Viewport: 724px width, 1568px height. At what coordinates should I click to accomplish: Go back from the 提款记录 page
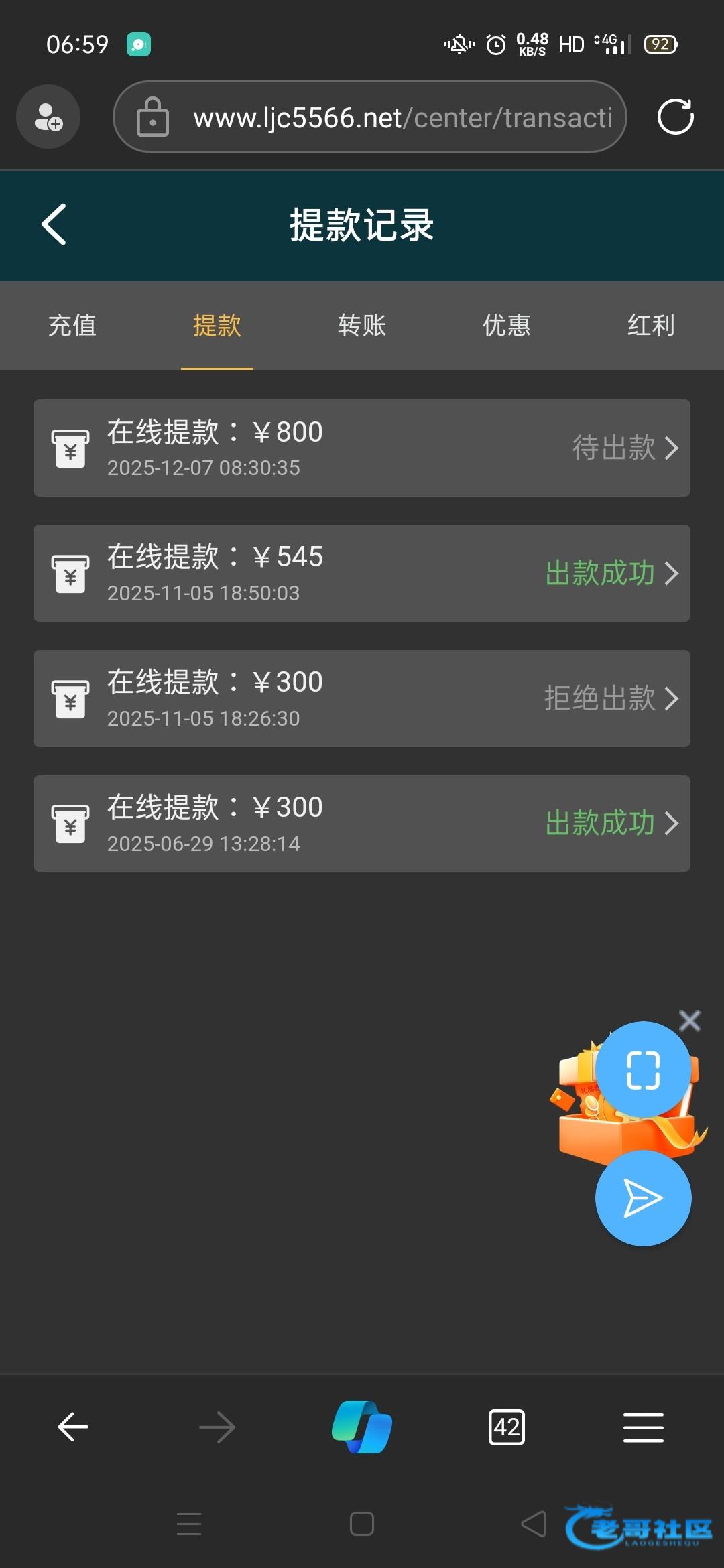coord(54,224)
